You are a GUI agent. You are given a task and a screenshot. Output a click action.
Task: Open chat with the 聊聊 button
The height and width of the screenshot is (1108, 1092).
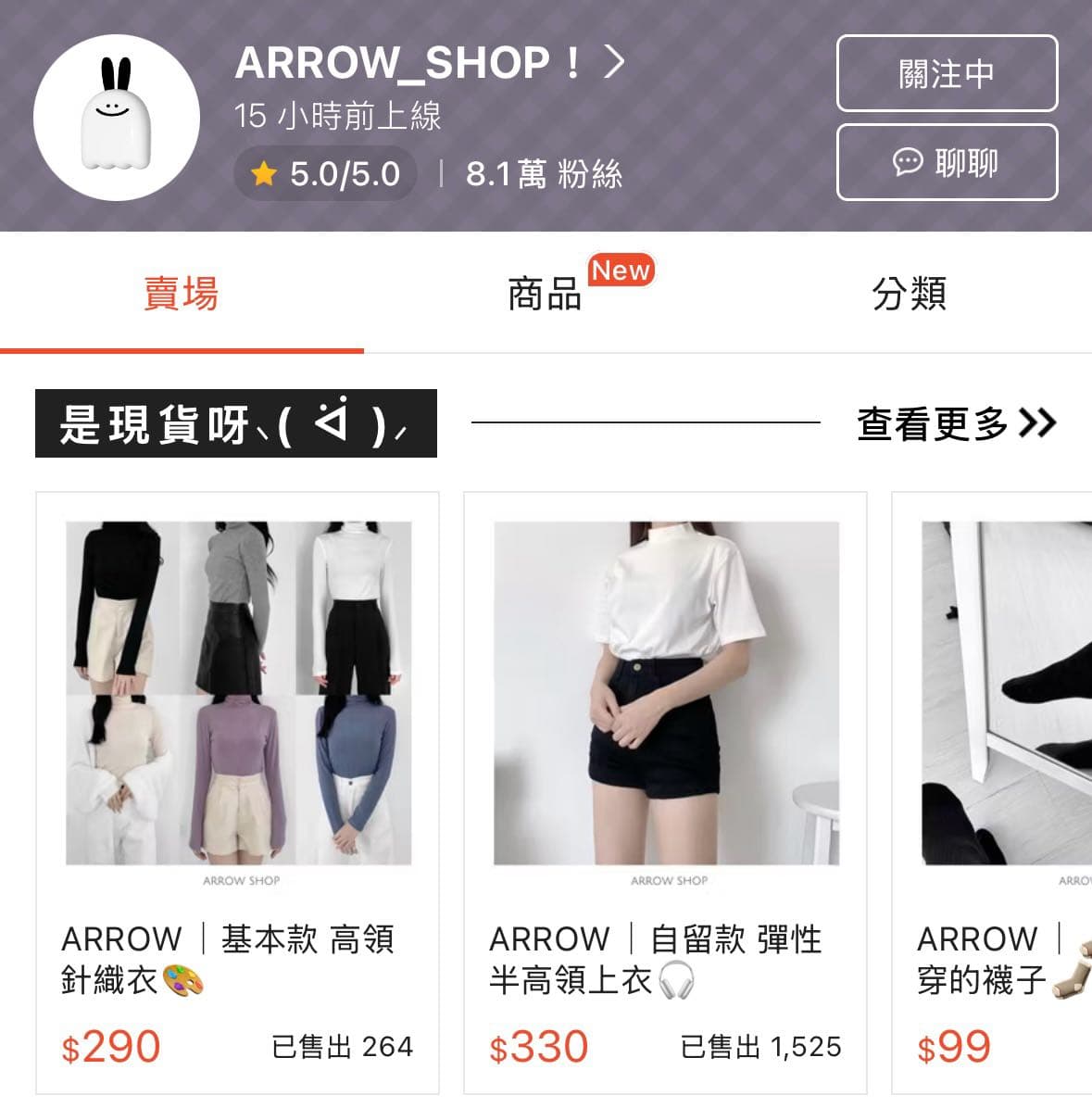point(947,163)
